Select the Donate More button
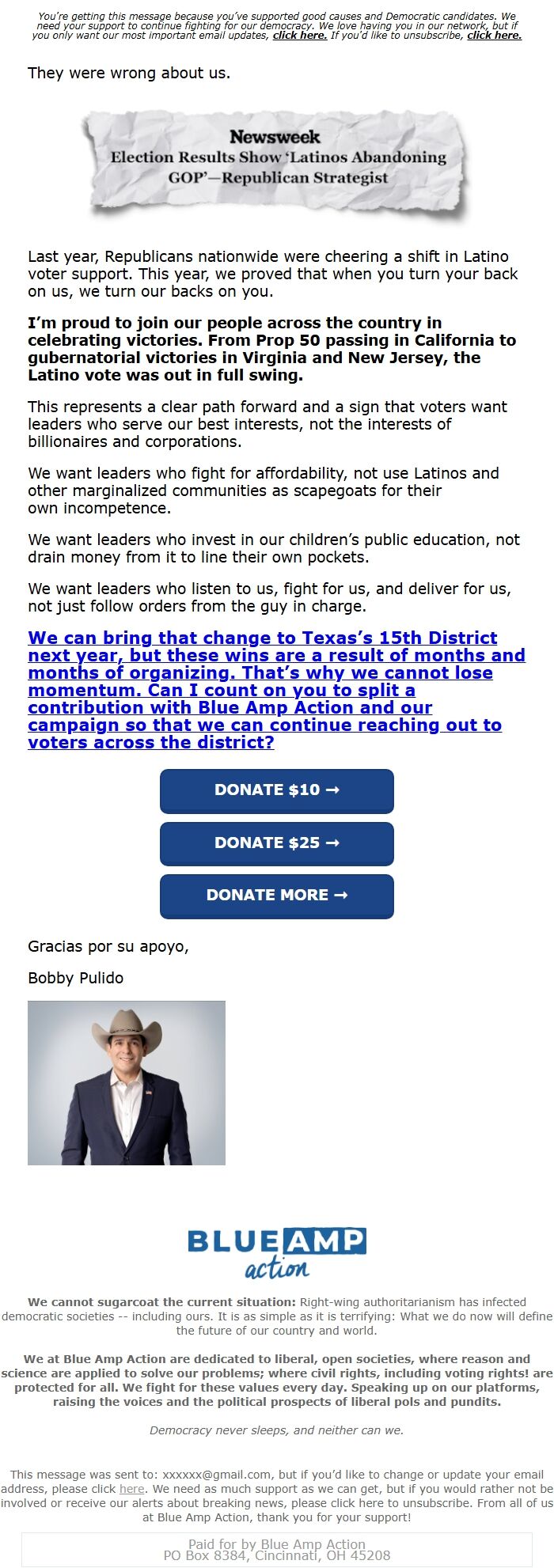This screenshot has height=1568, width=554. coord(277,896)
